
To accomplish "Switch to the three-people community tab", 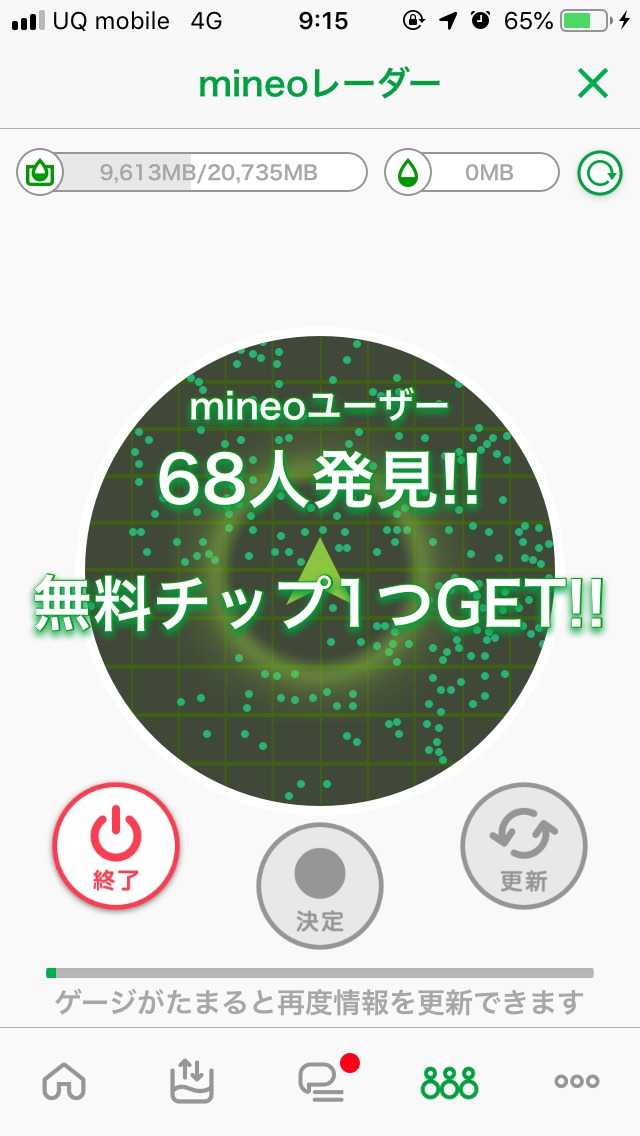I will (449, 1081).
